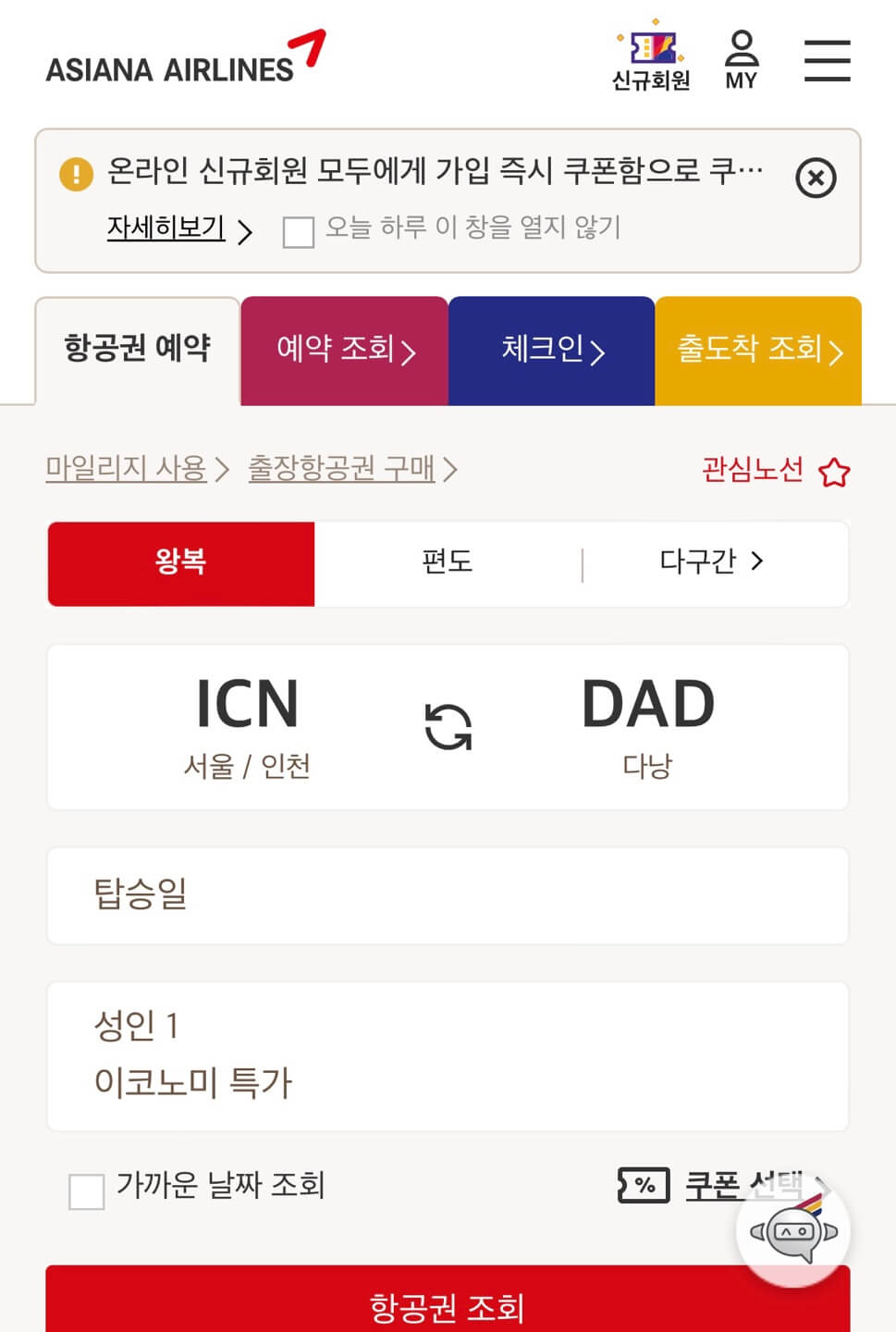
Task: Open the 성인 1 passenger and class selector
Action: coord(448,1054)
